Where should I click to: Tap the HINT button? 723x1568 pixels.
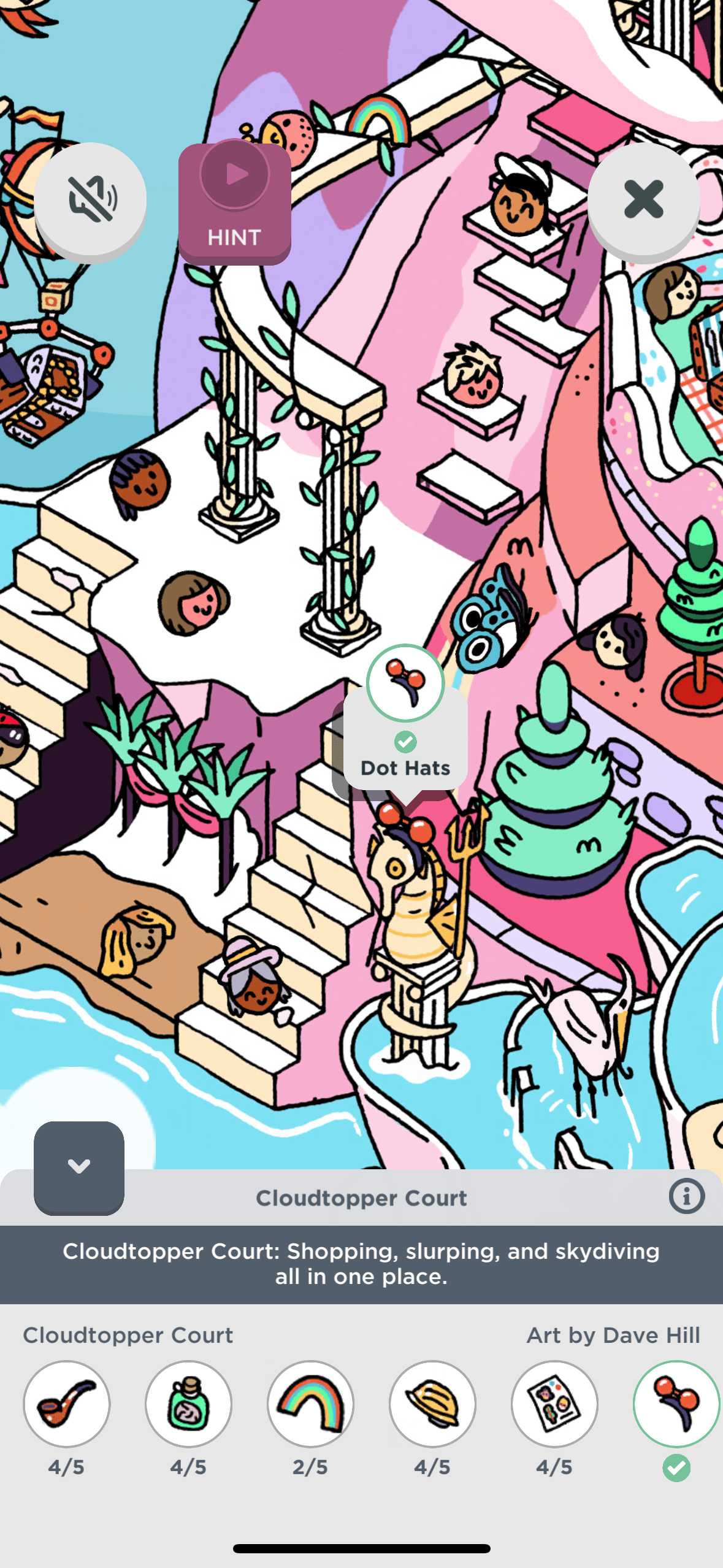coord(234,204)
